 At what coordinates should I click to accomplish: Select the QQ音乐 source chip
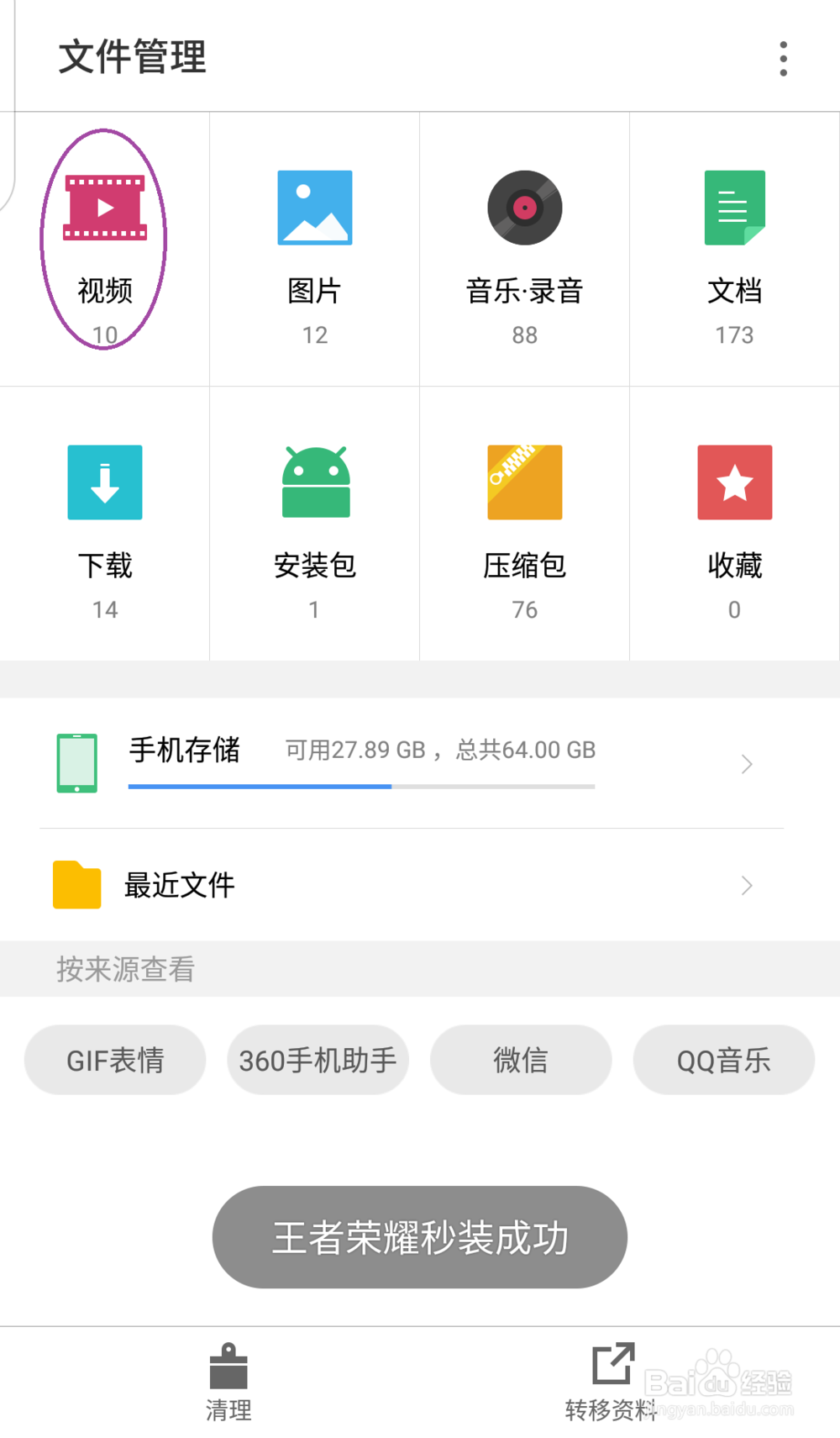724,1060
